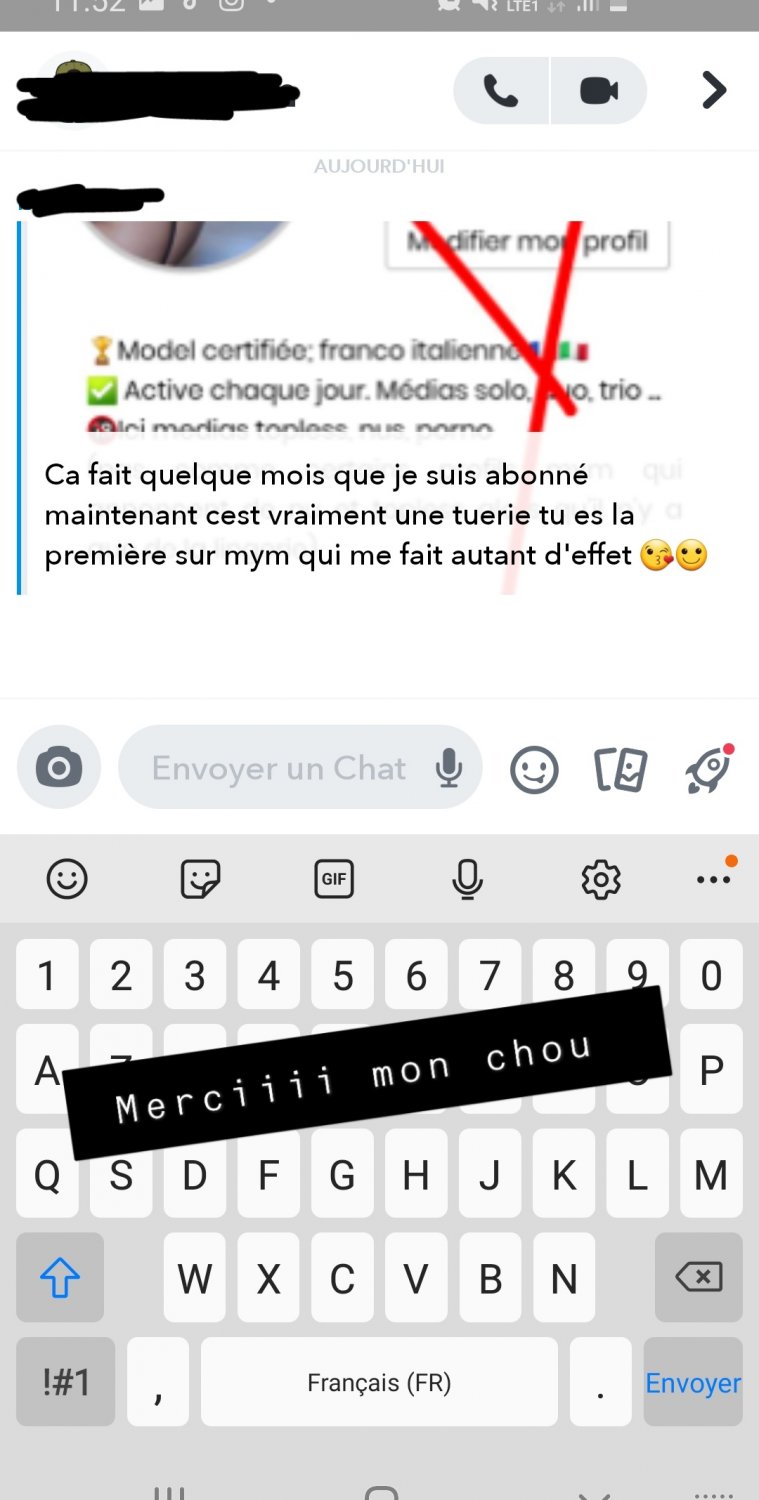Record a voice note with the field microphone
The image size is (759, 1500).
[x=449, y=768]
